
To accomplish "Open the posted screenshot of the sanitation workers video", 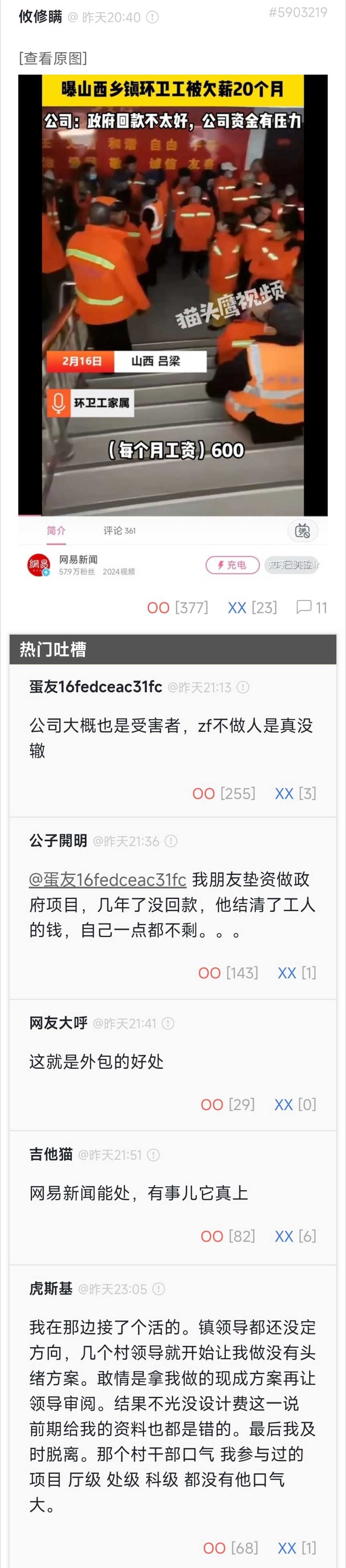I will [x=173, y=329].
